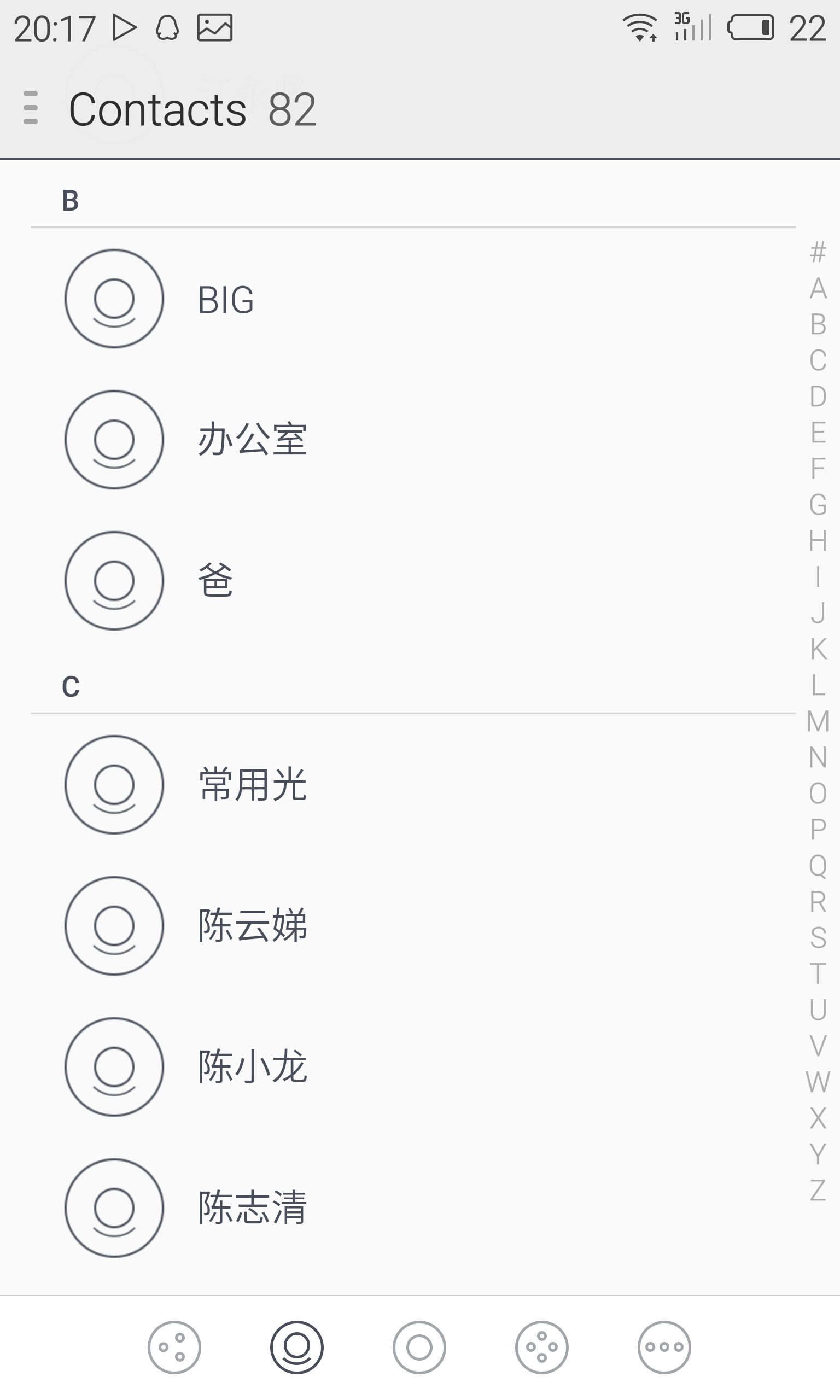The width and height of the screenshot is (840, 1400).
Task: Switch to the plain circle bottom tab
Action: 419,1347
